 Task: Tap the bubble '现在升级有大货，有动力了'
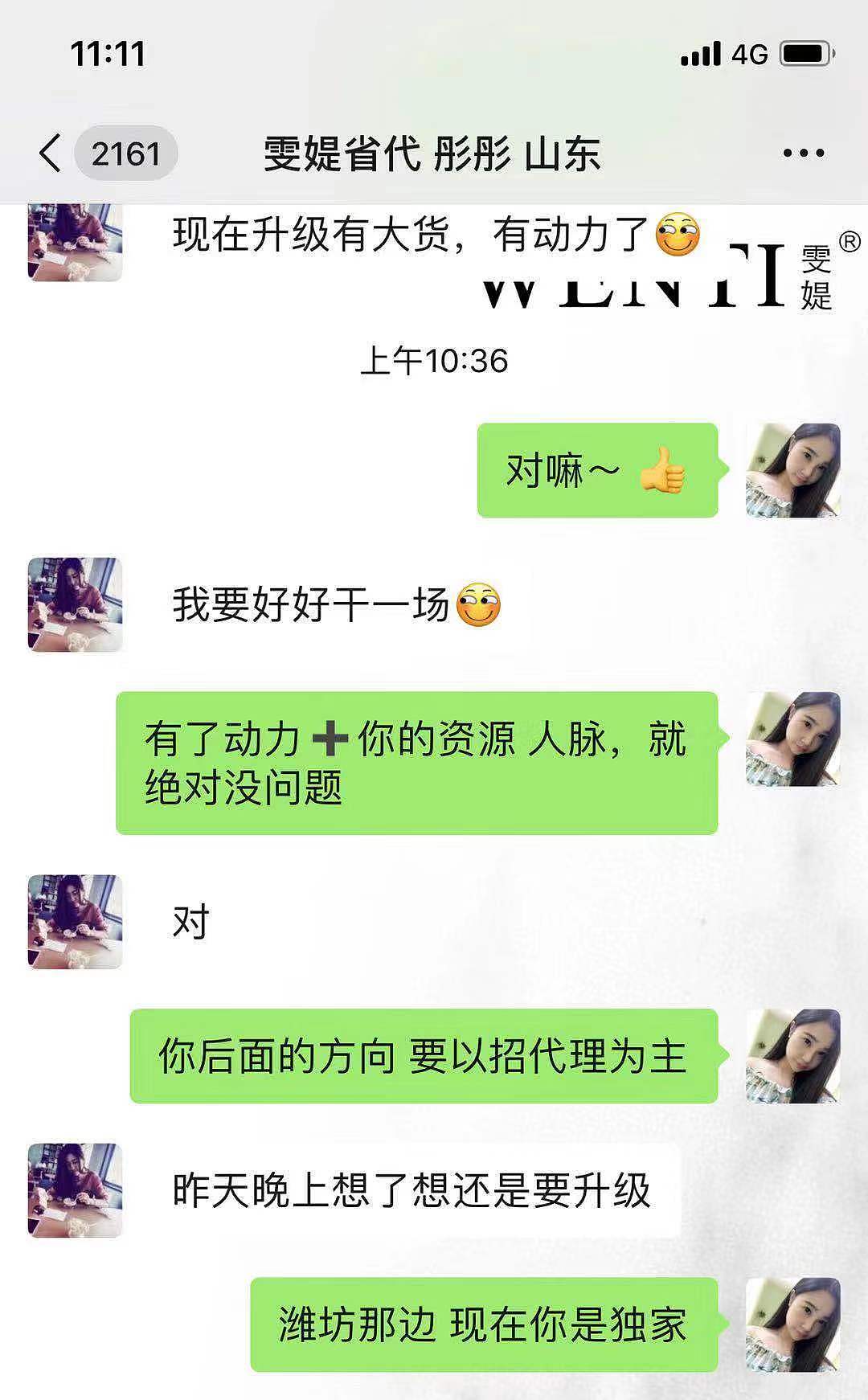(x=426, y=236)
